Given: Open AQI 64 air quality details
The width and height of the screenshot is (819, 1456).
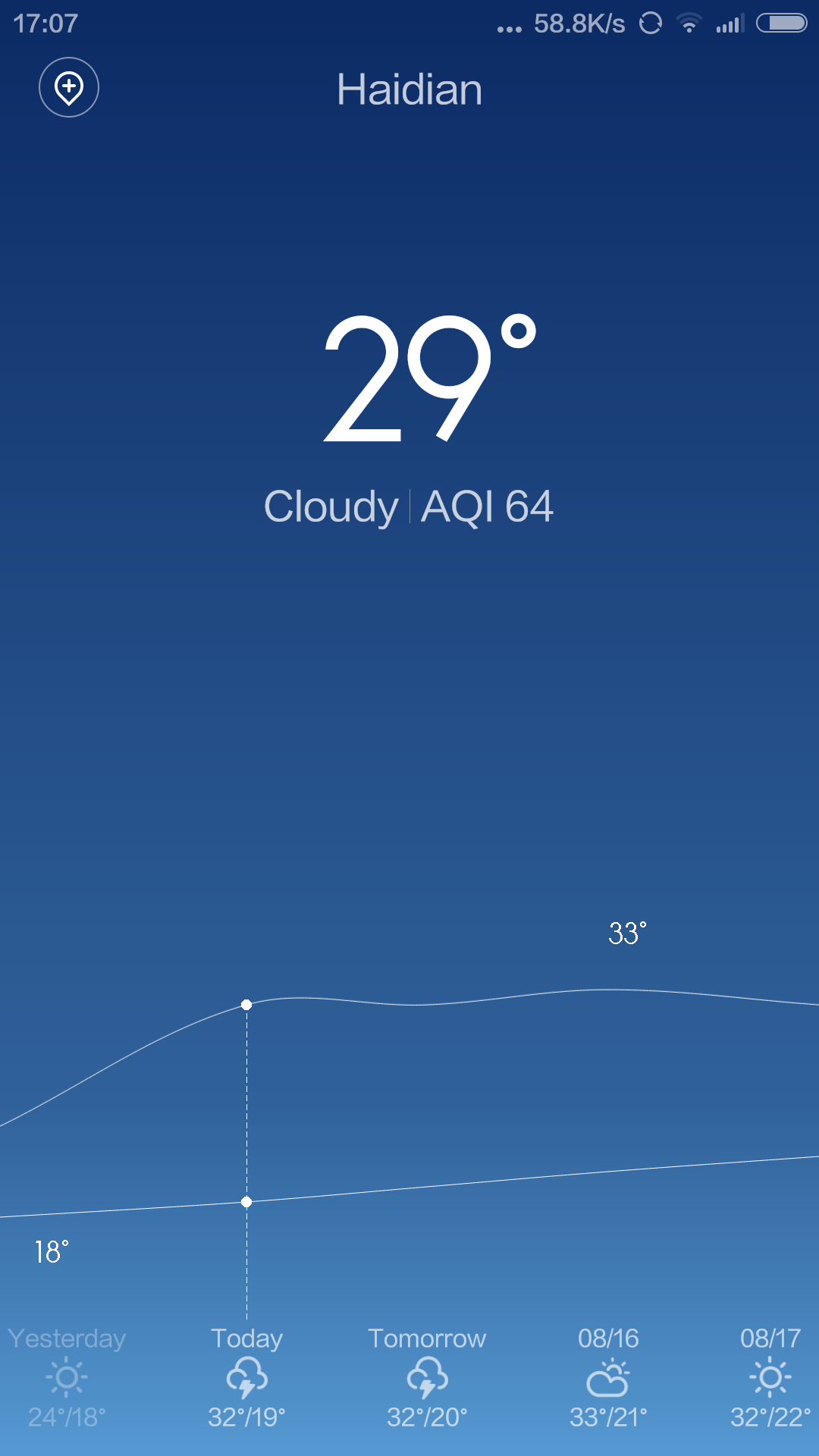Looking at the screenshot, I should pyautogui.click(x=487, y=507).
